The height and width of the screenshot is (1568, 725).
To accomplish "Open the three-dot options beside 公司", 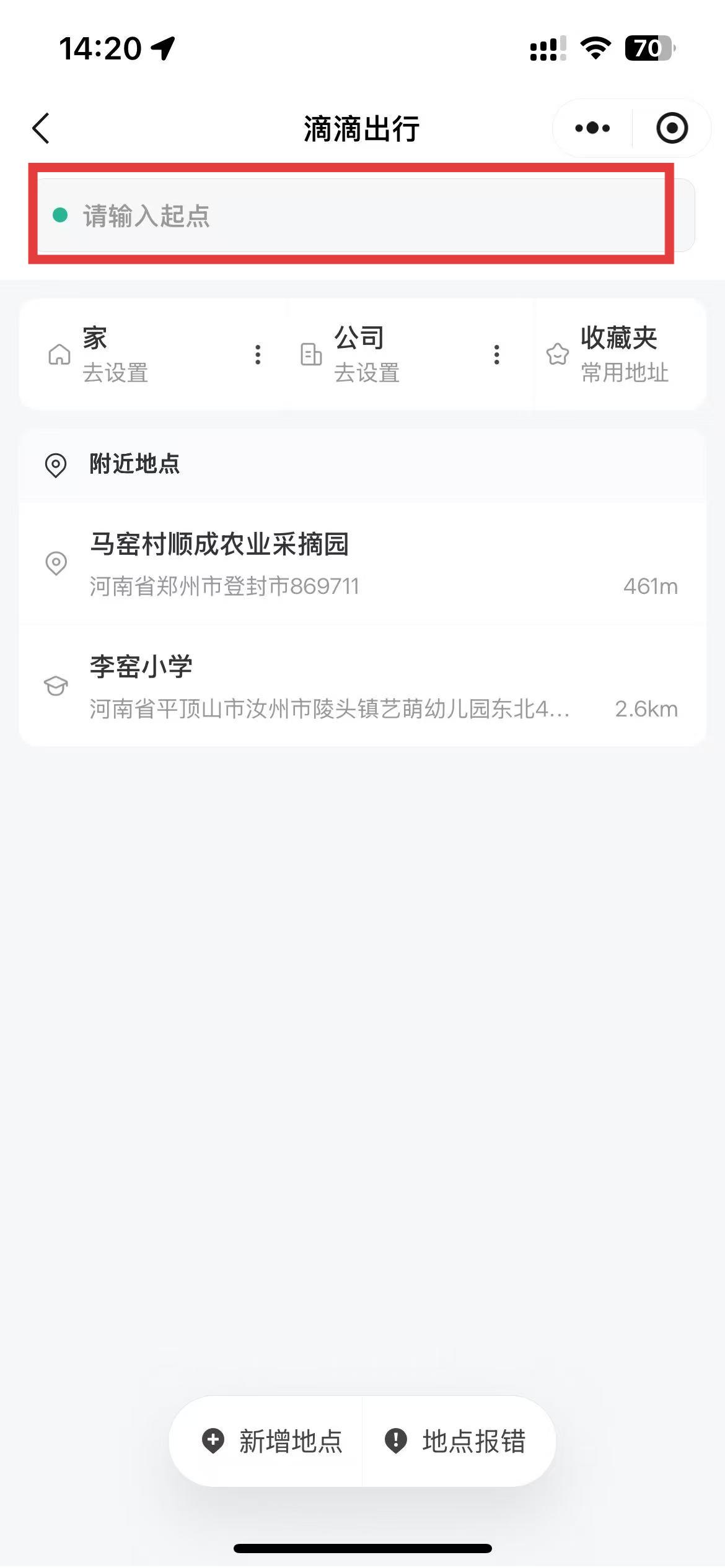I will [x=496, y=354].
